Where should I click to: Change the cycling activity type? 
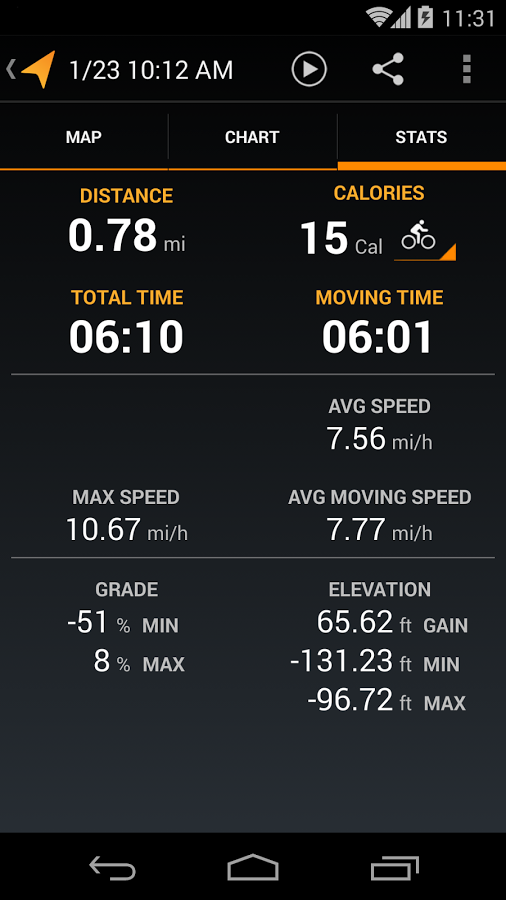(x=425, y=239)
